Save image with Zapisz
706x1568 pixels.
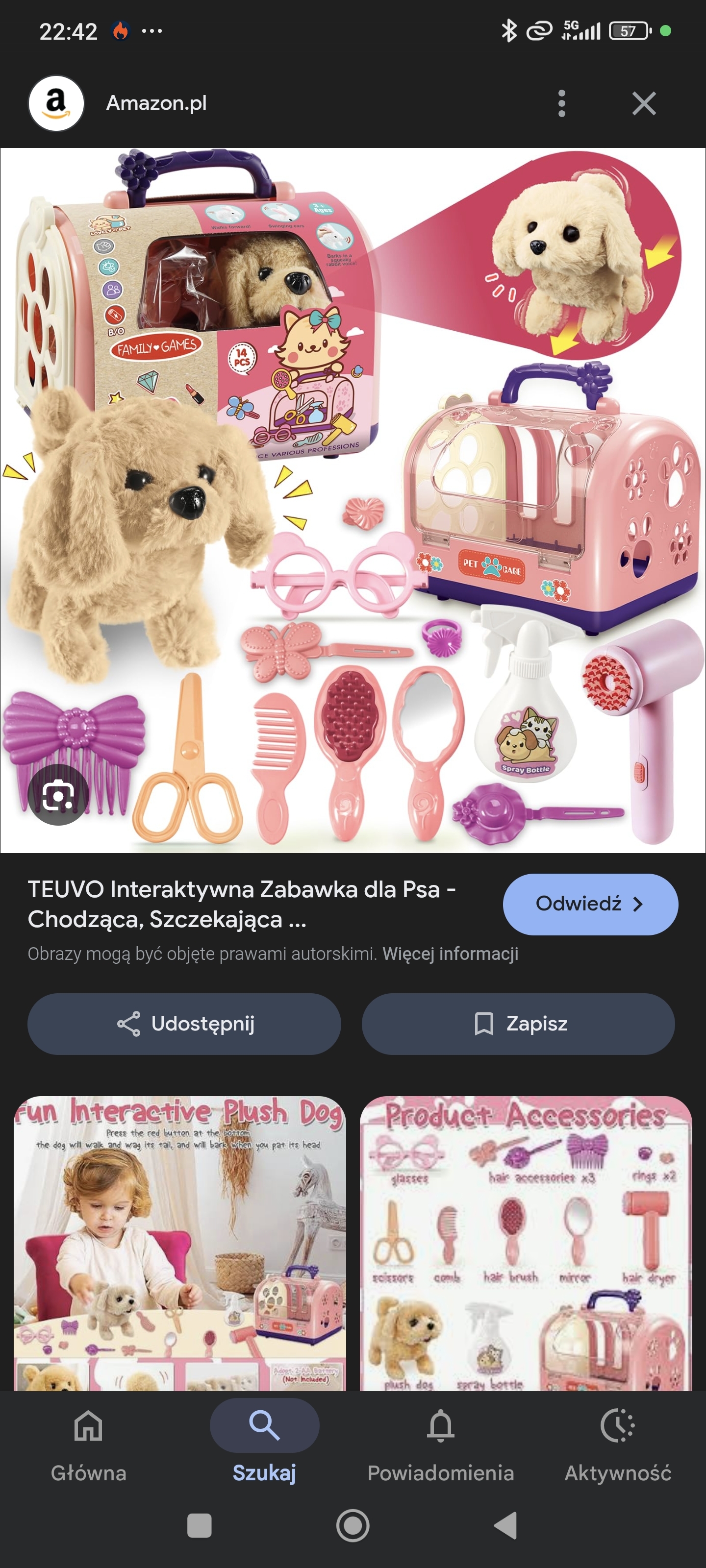(x=518, y=1024)
